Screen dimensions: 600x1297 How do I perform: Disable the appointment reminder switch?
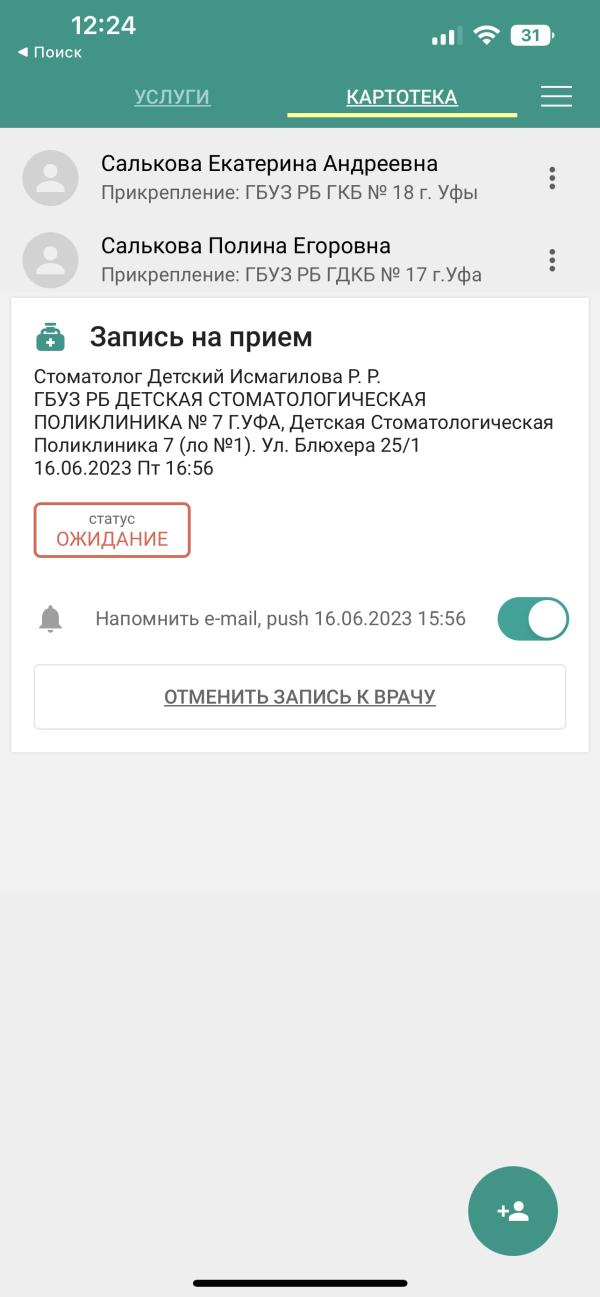coord(533,619)
